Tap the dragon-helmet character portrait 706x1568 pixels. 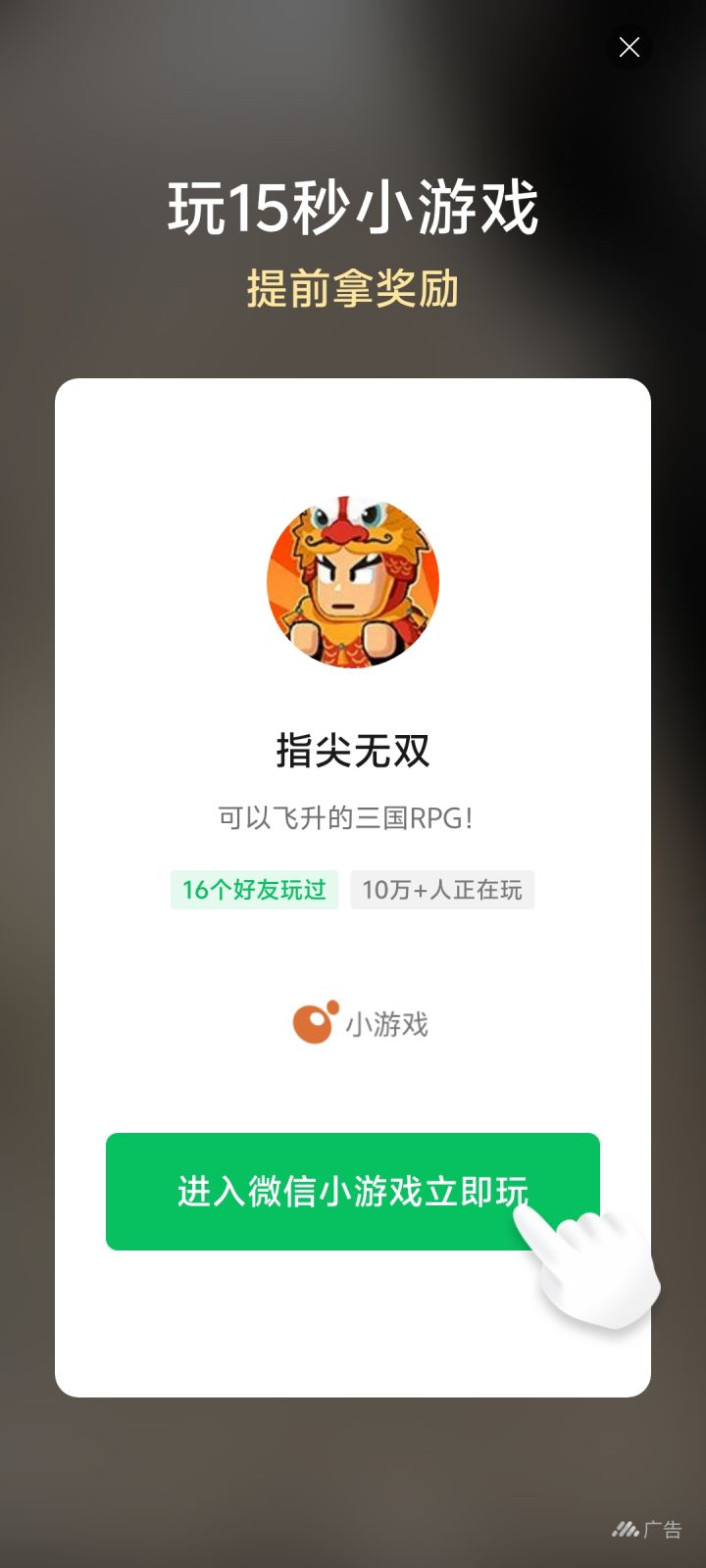click(x=351, y=580)
